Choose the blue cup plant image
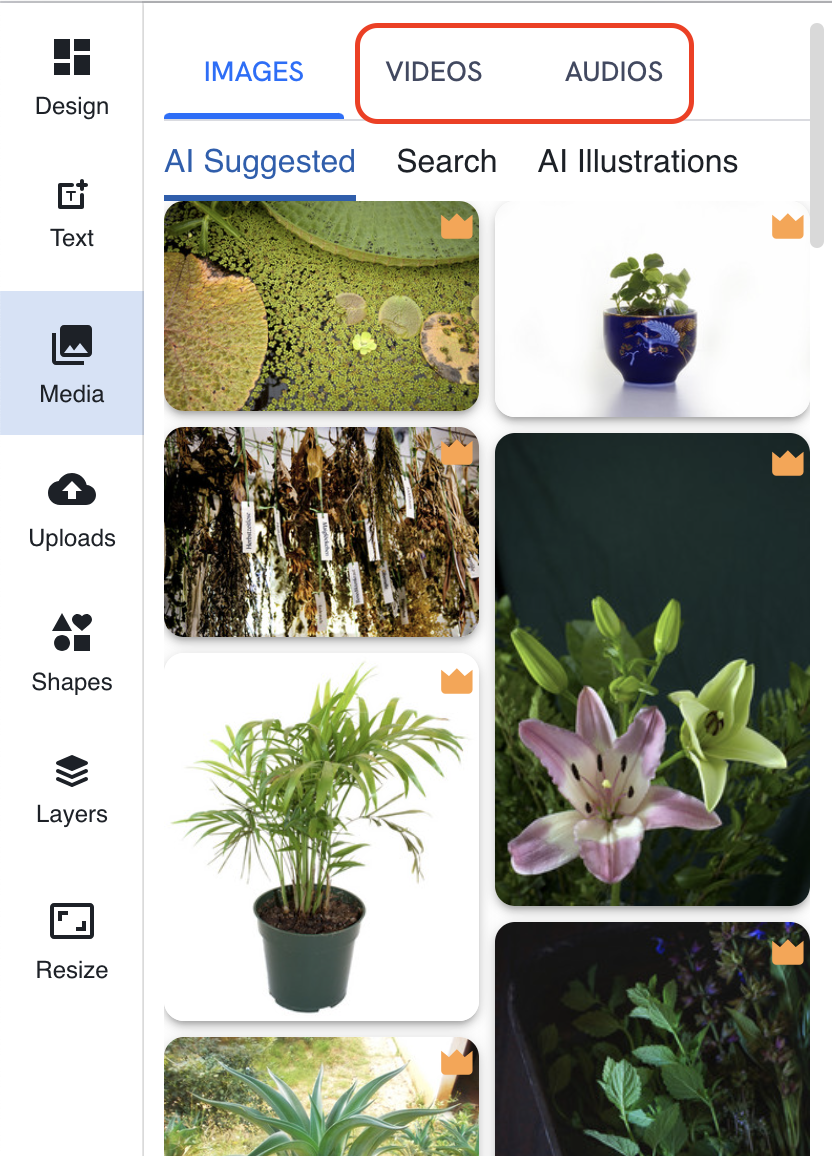The width and height of the screenshot is (832, 1156). 652,309
